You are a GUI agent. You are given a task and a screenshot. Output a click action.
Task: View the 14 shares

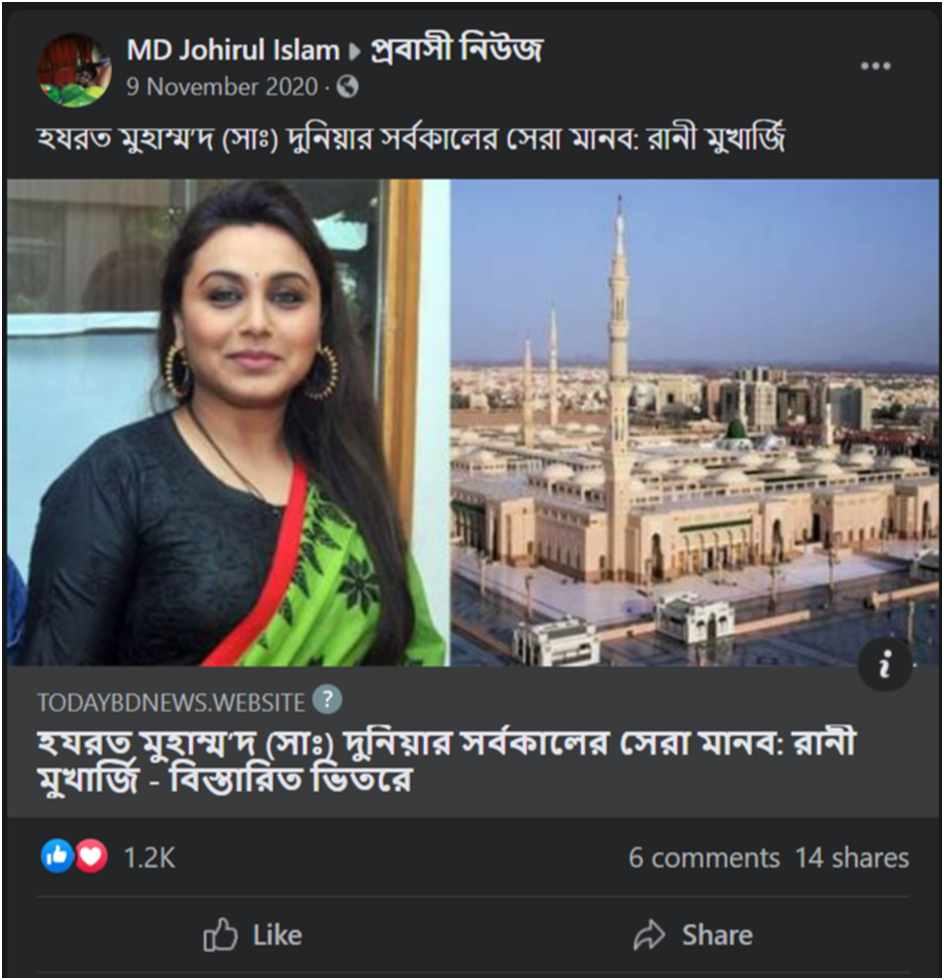(852, 857)
